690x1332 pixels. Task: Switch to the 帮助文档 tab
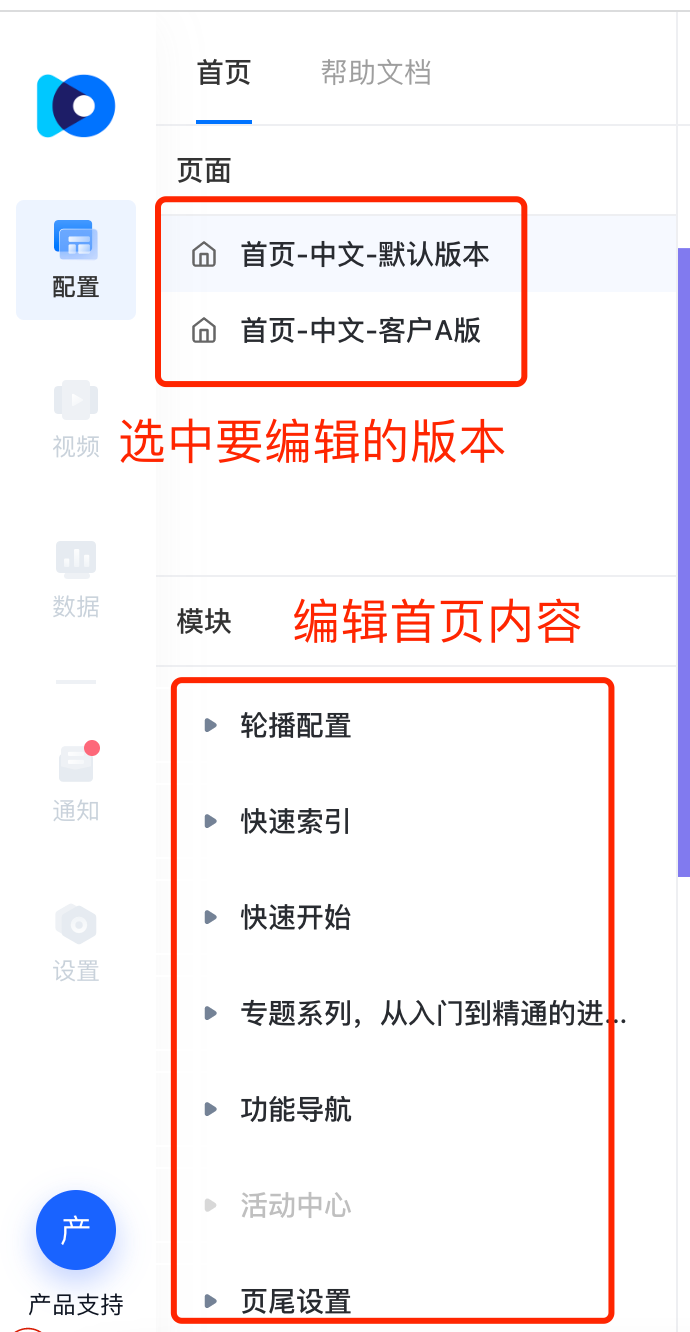[x=375, y=73]
